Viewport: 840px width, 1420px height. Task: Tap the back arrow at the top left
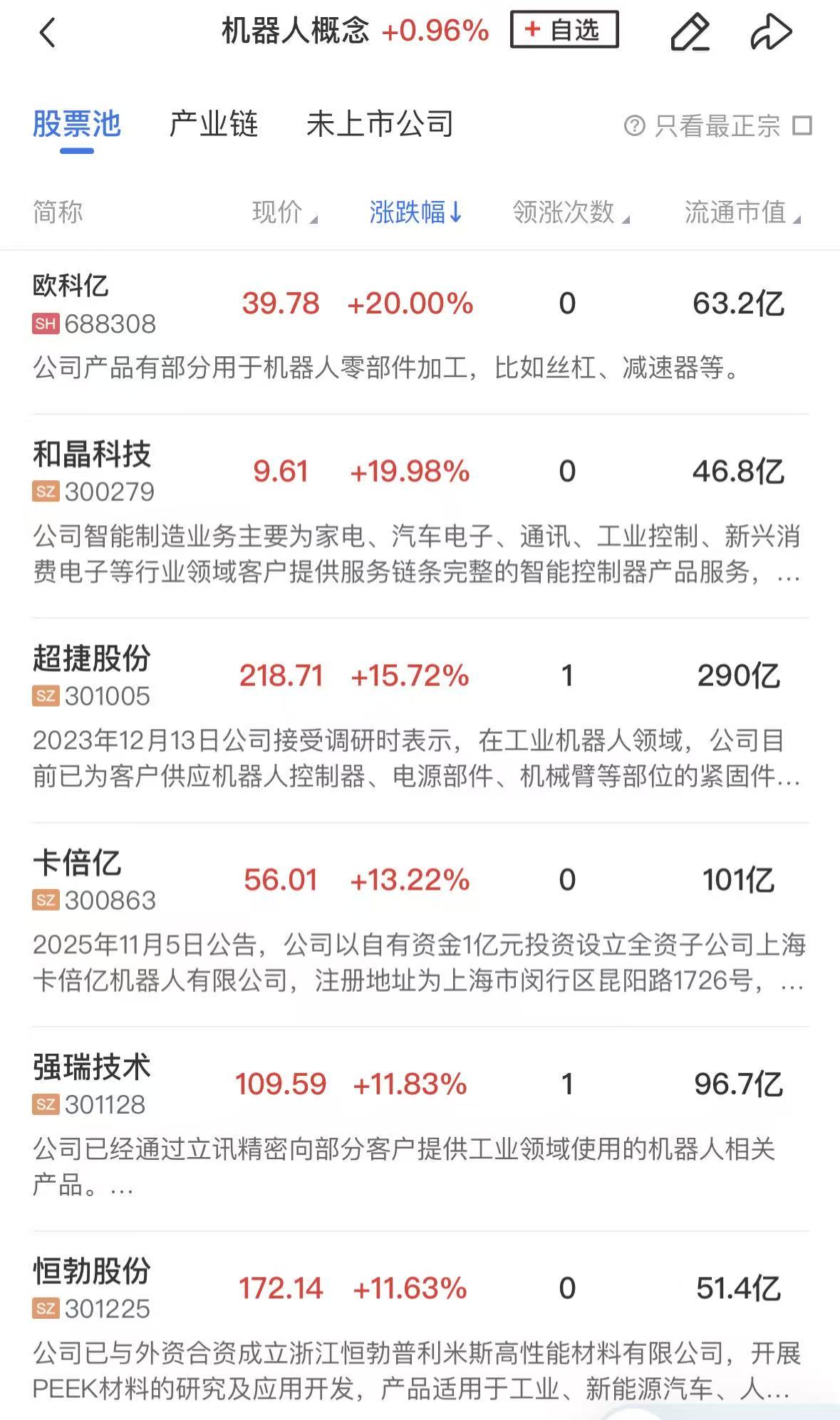pyautogui.click(x=47, y=33)
